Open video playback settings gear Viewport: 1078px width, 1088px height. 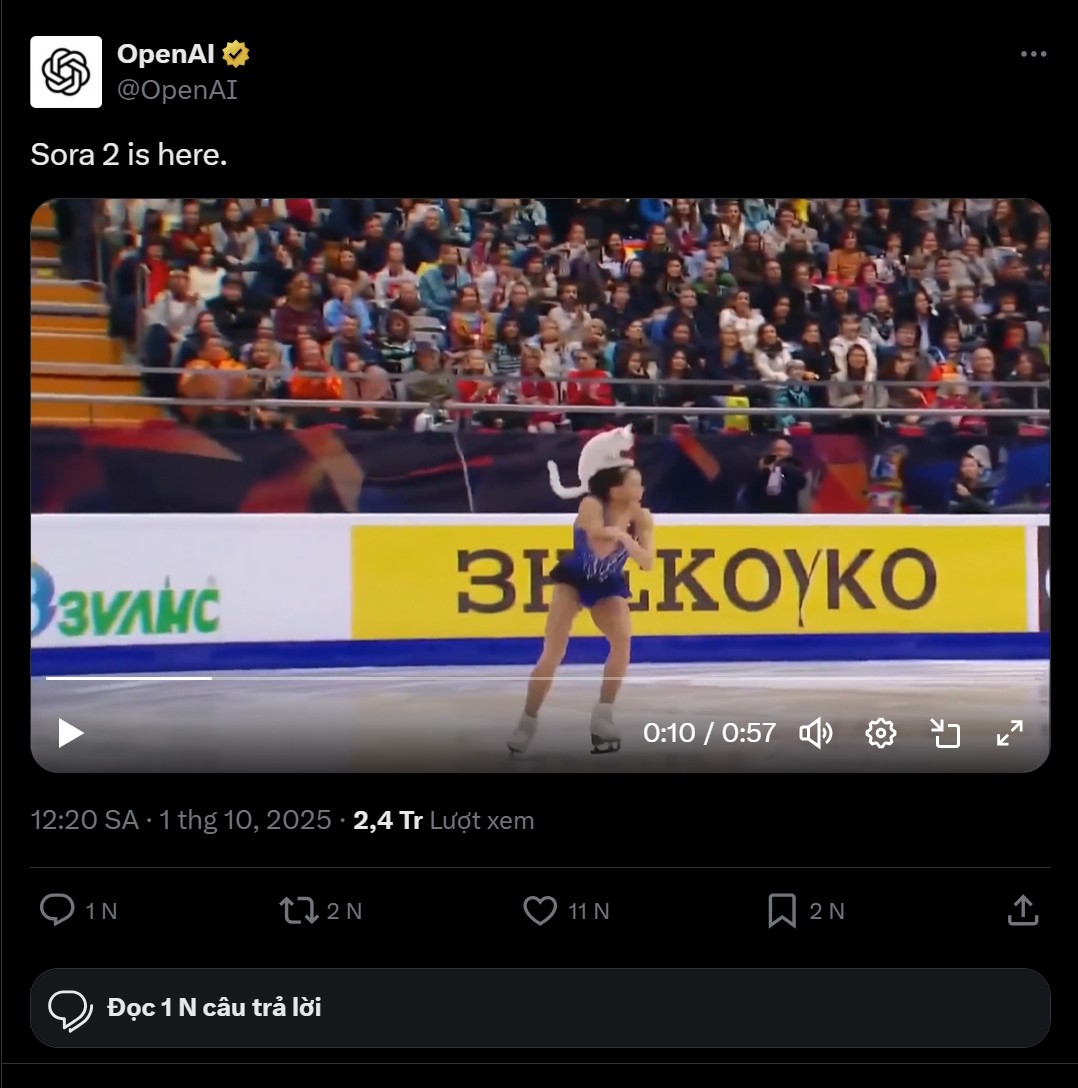tap(880, 733)
